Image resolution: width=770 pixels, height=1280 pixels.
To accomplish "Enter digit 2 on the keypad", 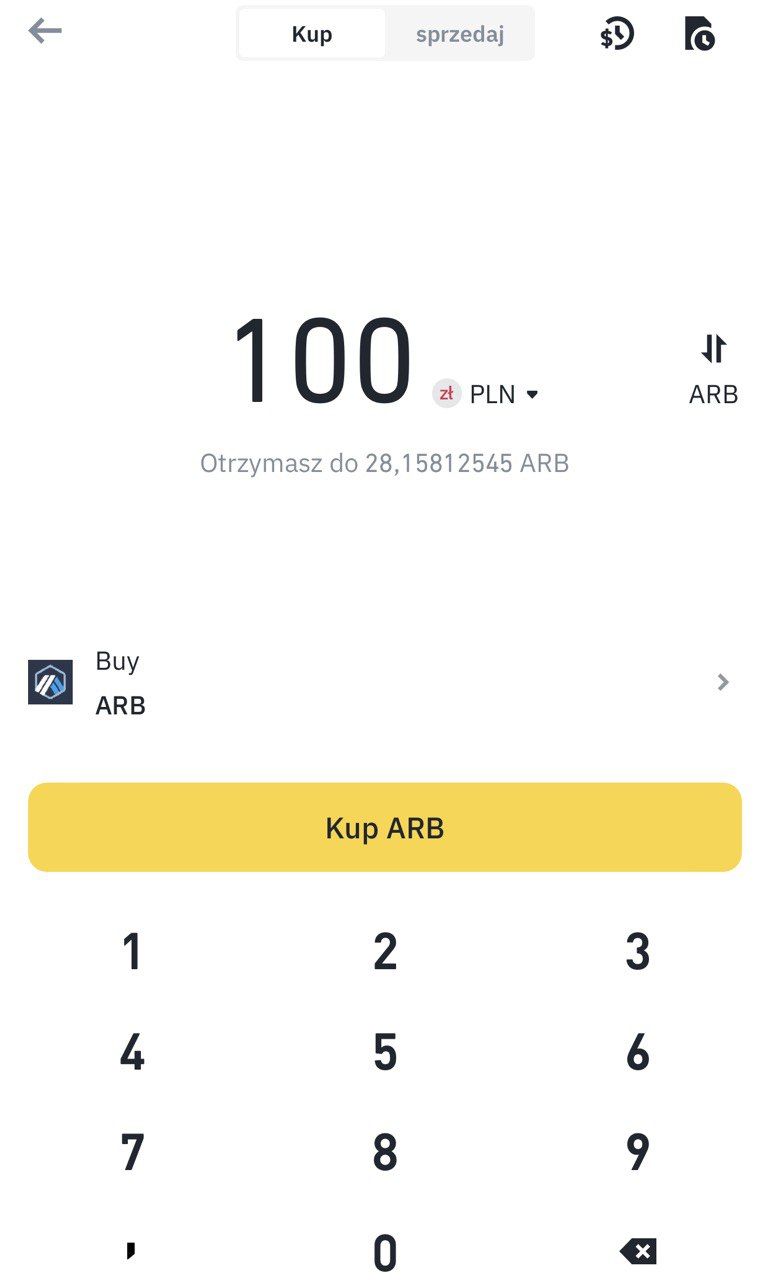I will 385,952.
